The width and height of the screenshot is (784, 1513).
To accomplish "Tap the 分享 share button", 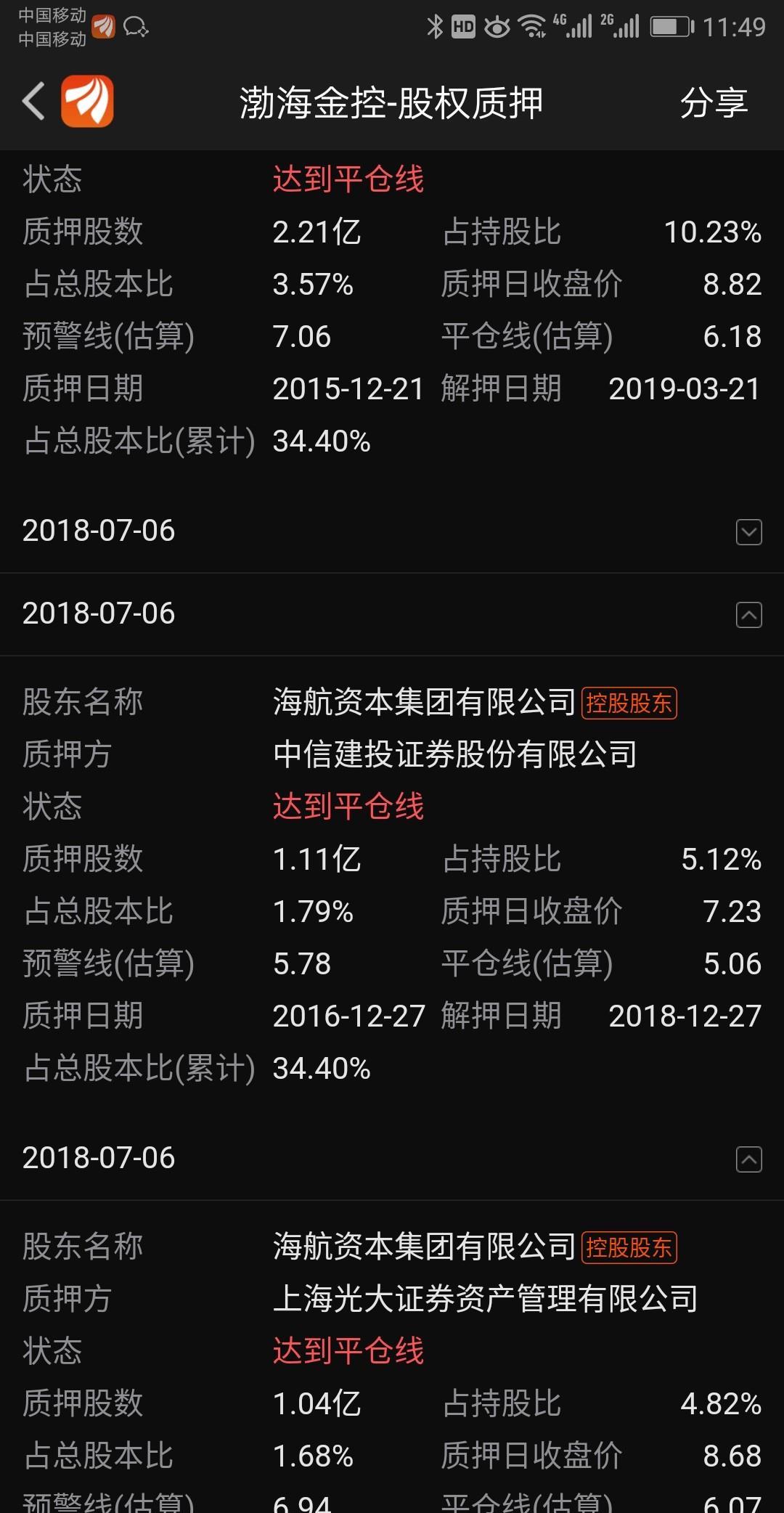I will pyautogui.click(x=712, y=102).
